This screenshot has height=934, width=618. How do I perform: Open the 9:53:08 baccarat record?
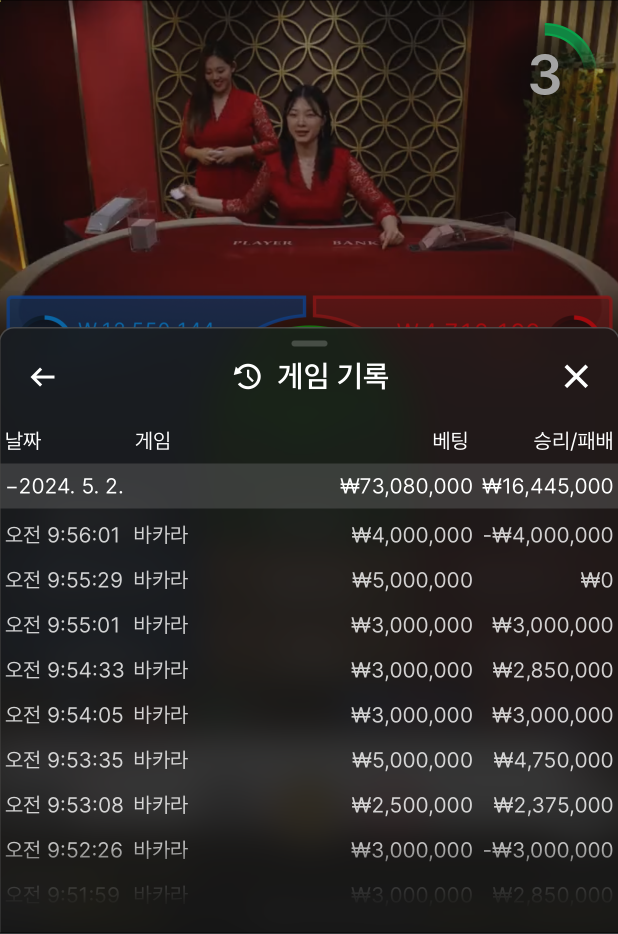[308, 805]
